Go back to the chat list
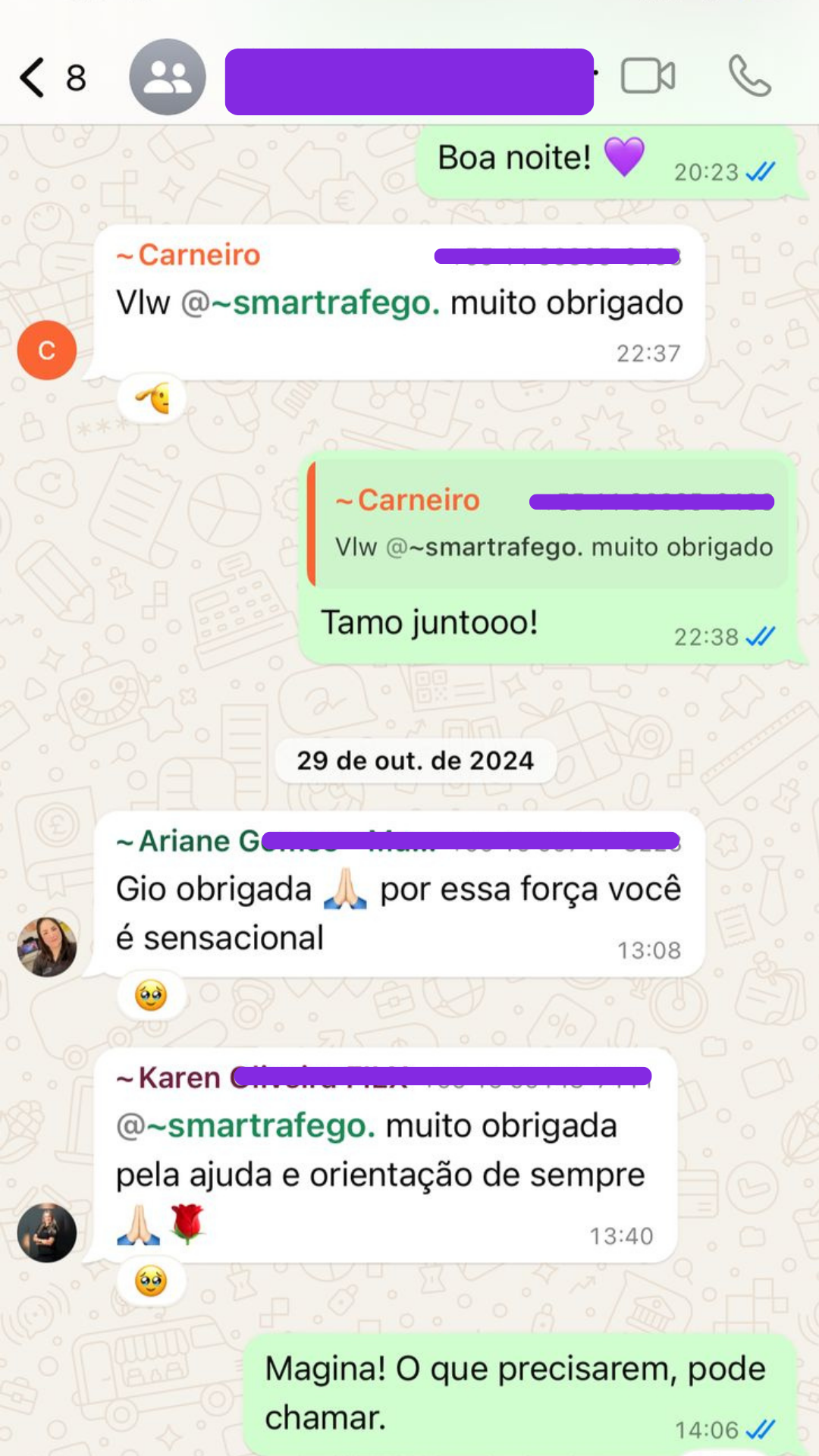This screenshot has height=1456, width=819. [33, 77]
